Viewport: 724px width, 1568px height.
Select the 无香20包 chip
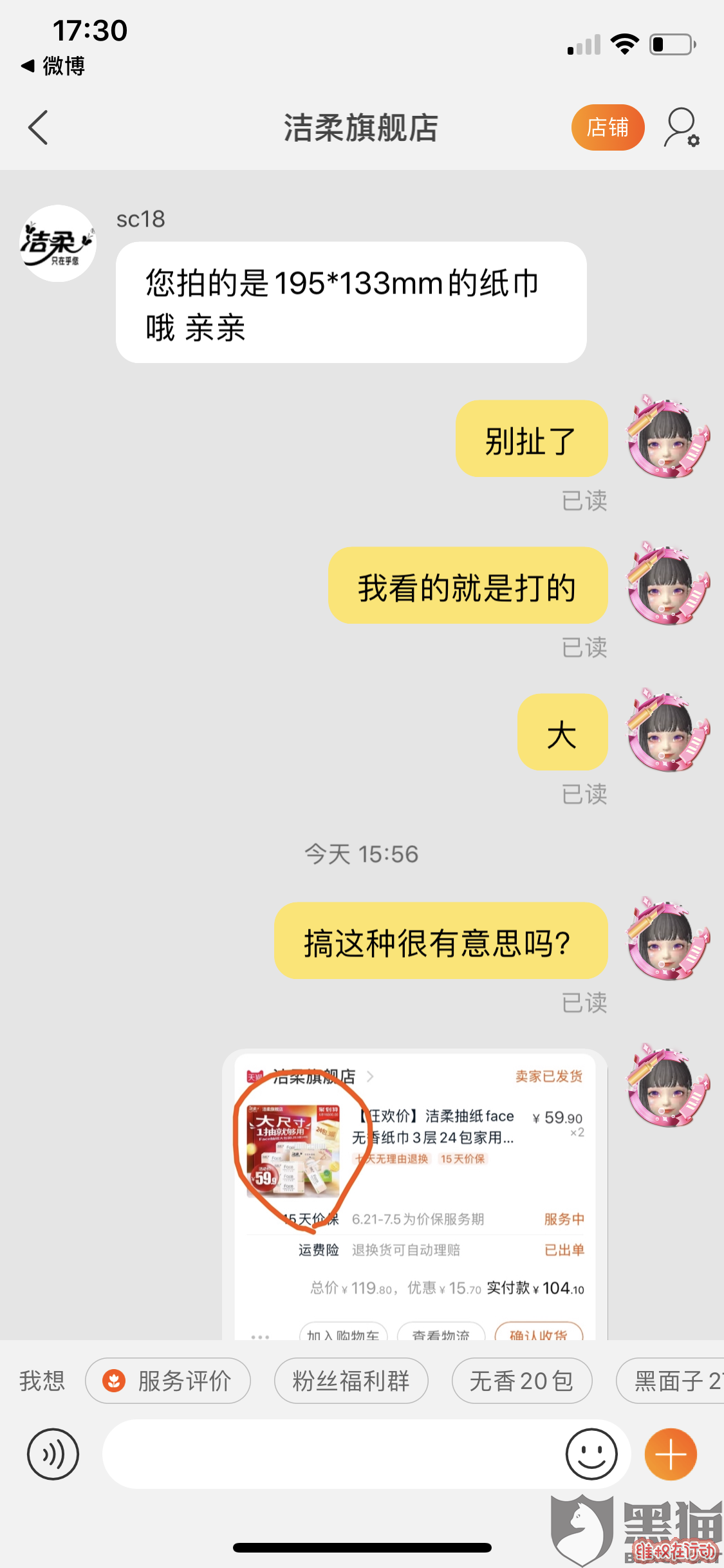[x=521, y=1381]
